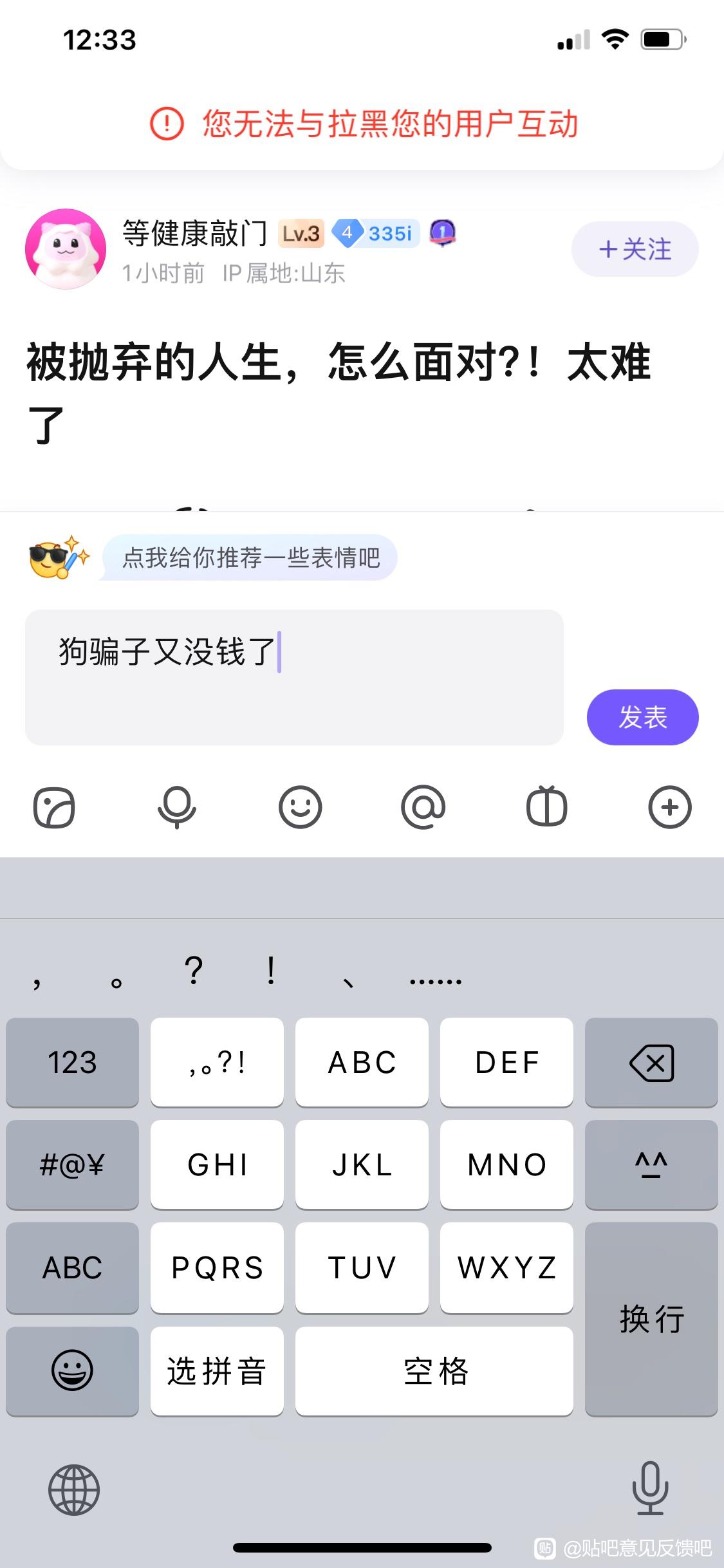Switch to the 123 number keypad
The image size is (724, 1568).
coord(72,1062)
